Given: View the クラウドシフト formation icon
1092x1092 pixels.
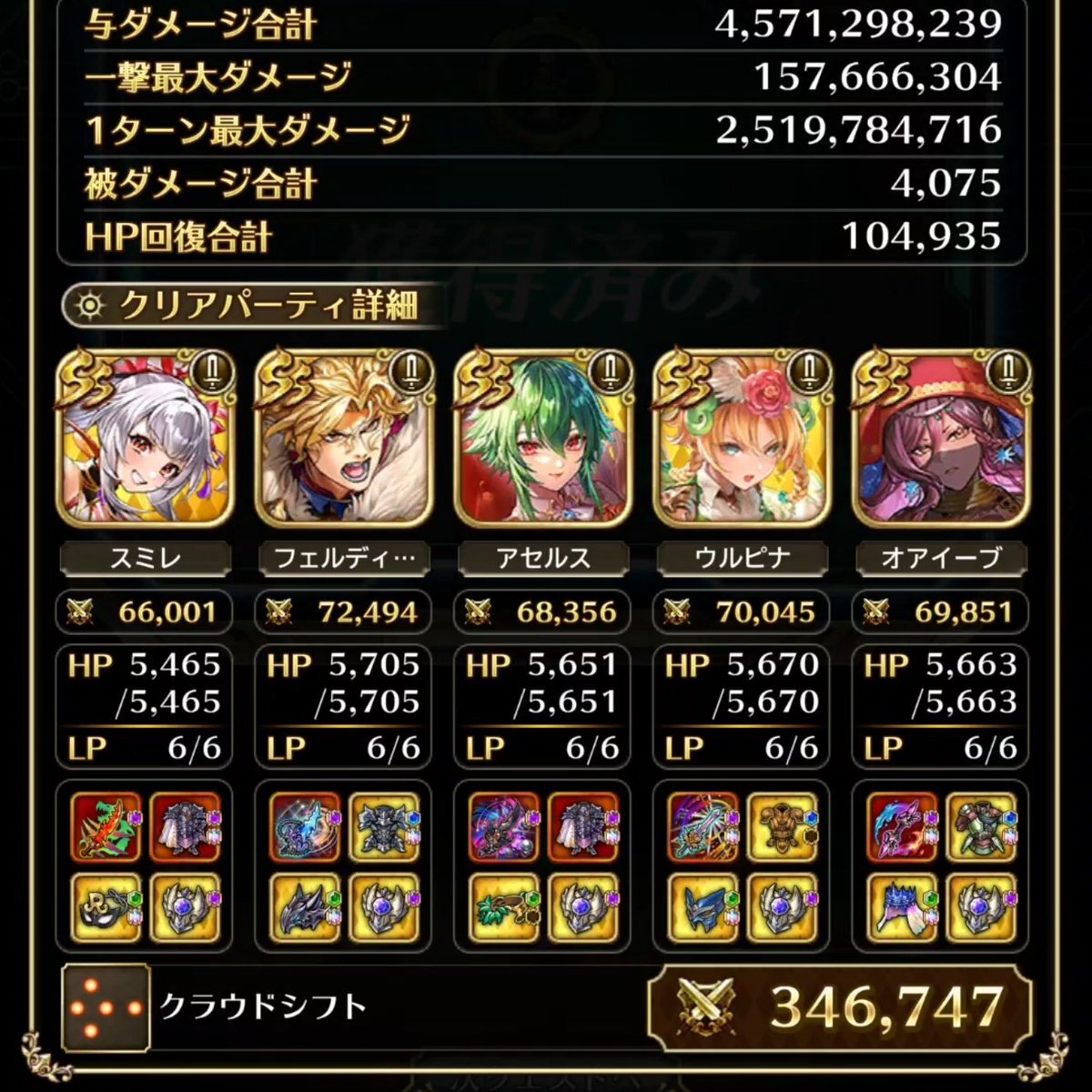Looking at the screenshot, I should point(106,1007).
